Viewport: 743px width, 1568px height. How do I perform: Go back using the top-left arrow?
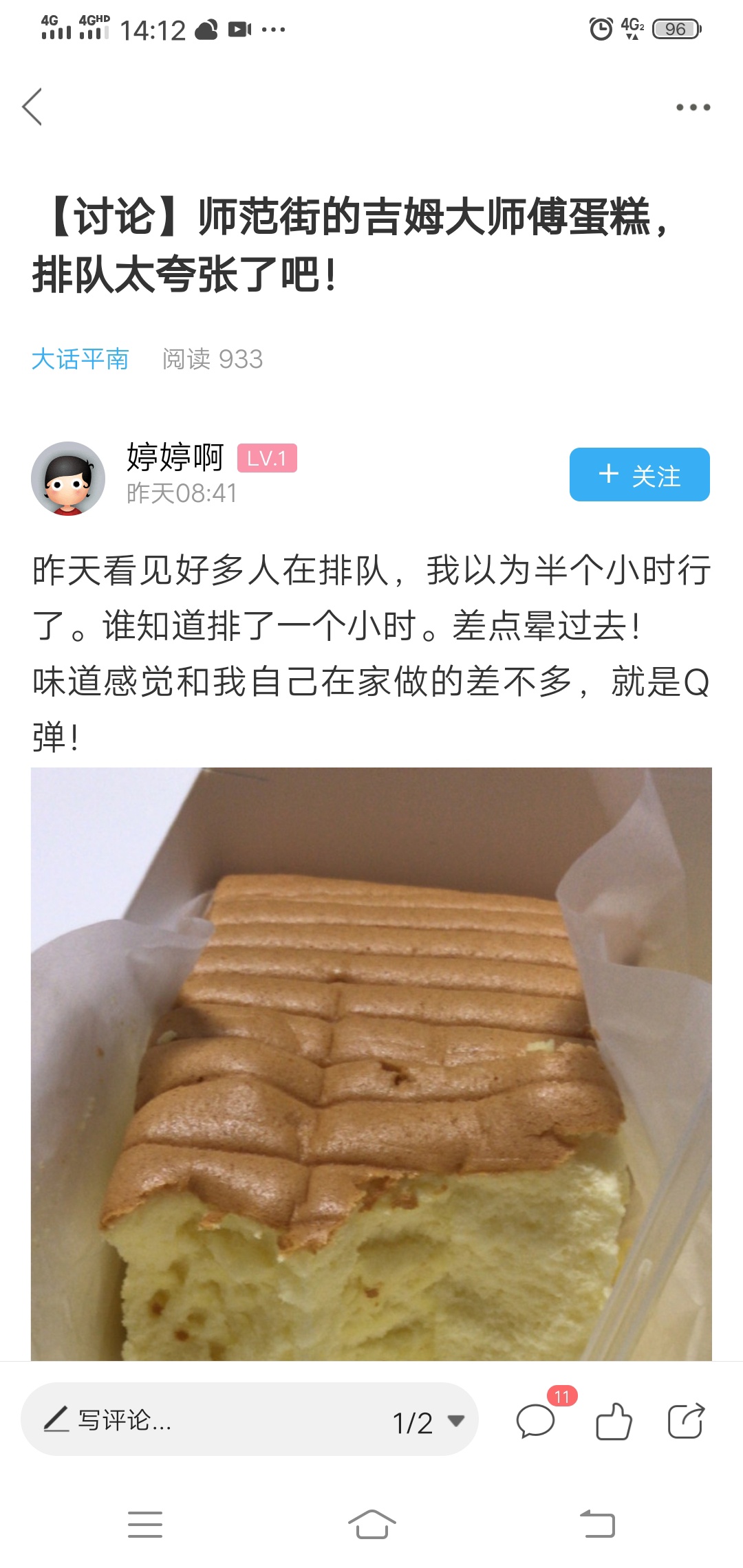32,107
